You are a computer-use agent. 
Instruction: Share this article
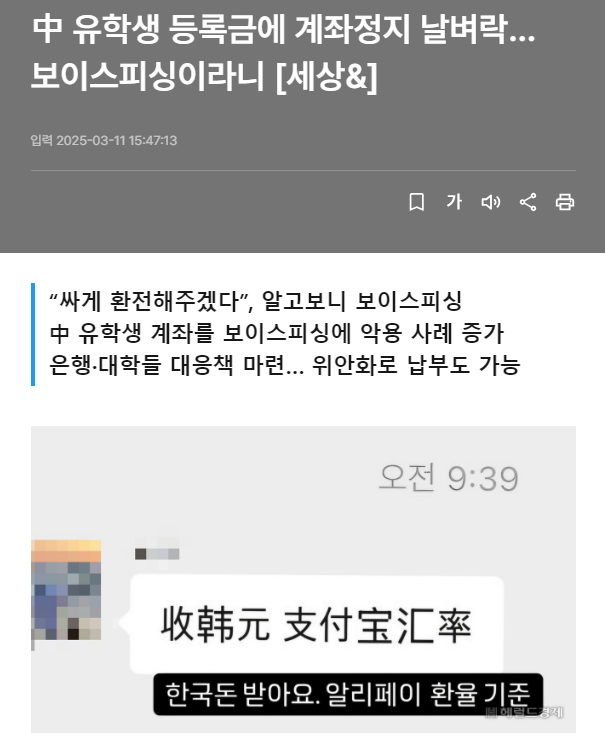(528, 202)
